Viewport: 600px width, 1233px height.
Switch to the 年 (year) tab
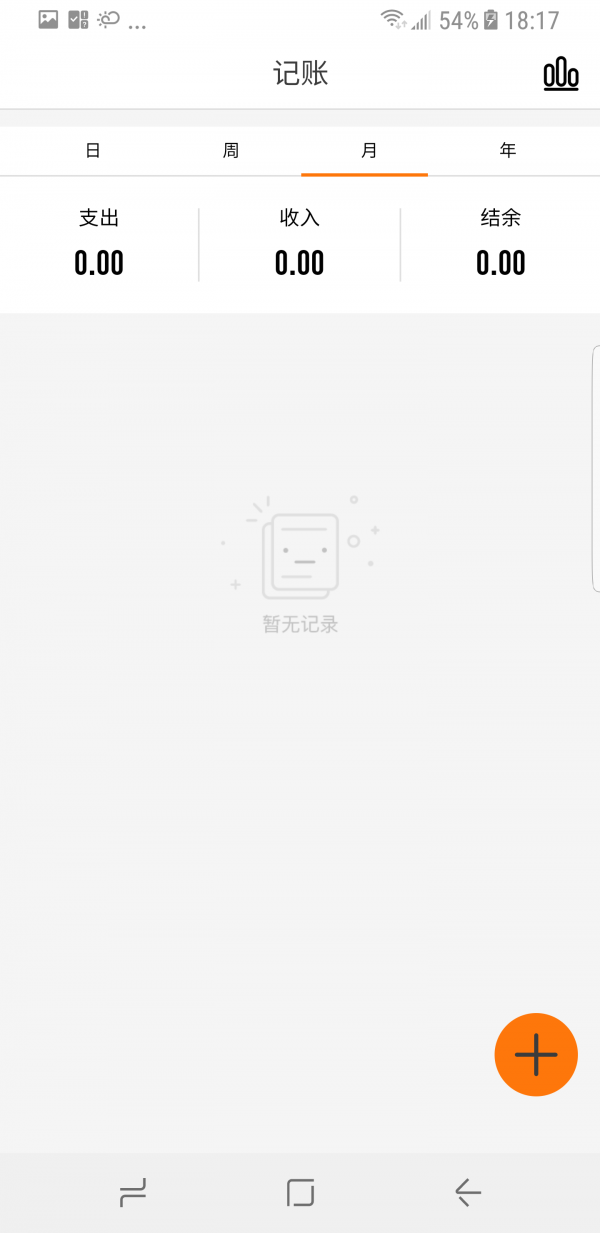pos(508,151)
